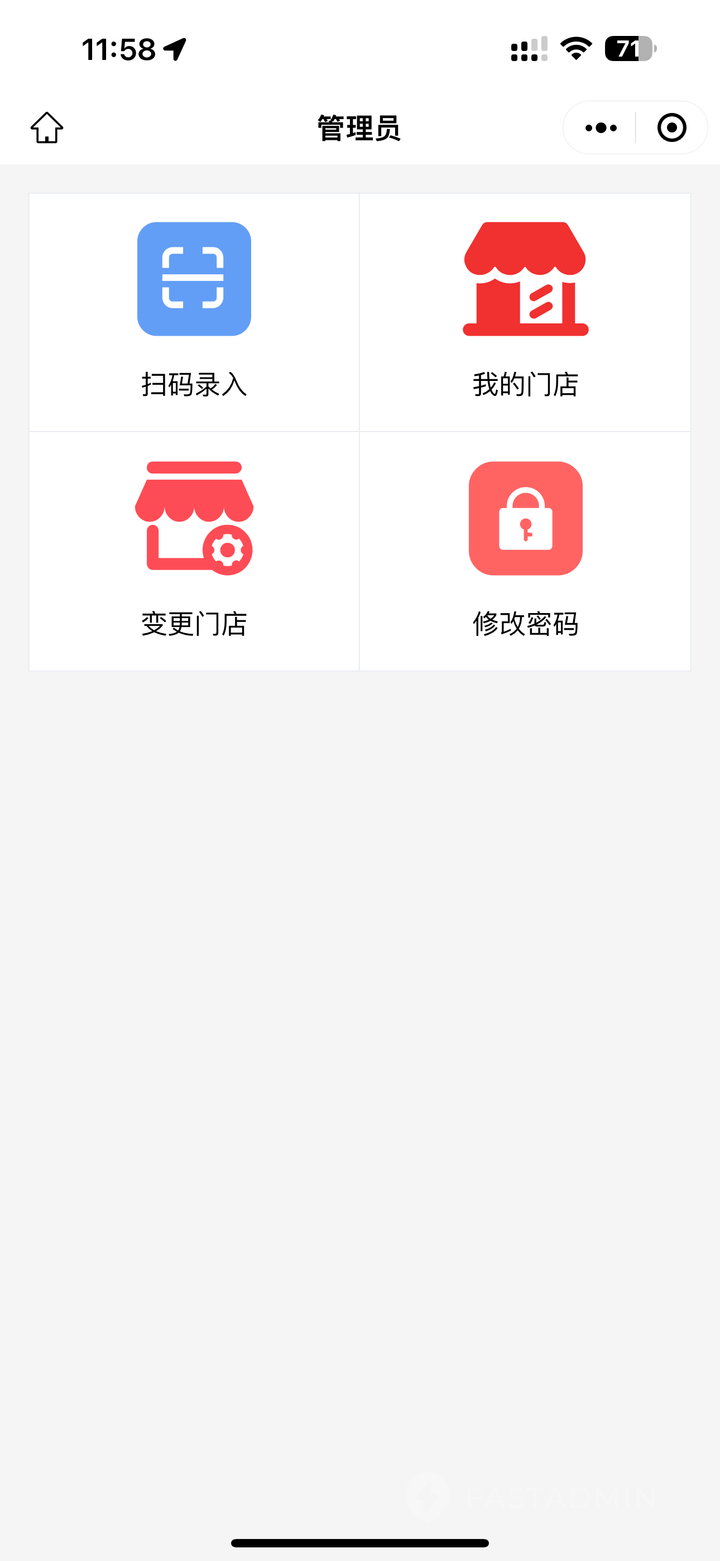Open the mini program more options menu
Screen dimensions: 720x1561
coord(600,128)
